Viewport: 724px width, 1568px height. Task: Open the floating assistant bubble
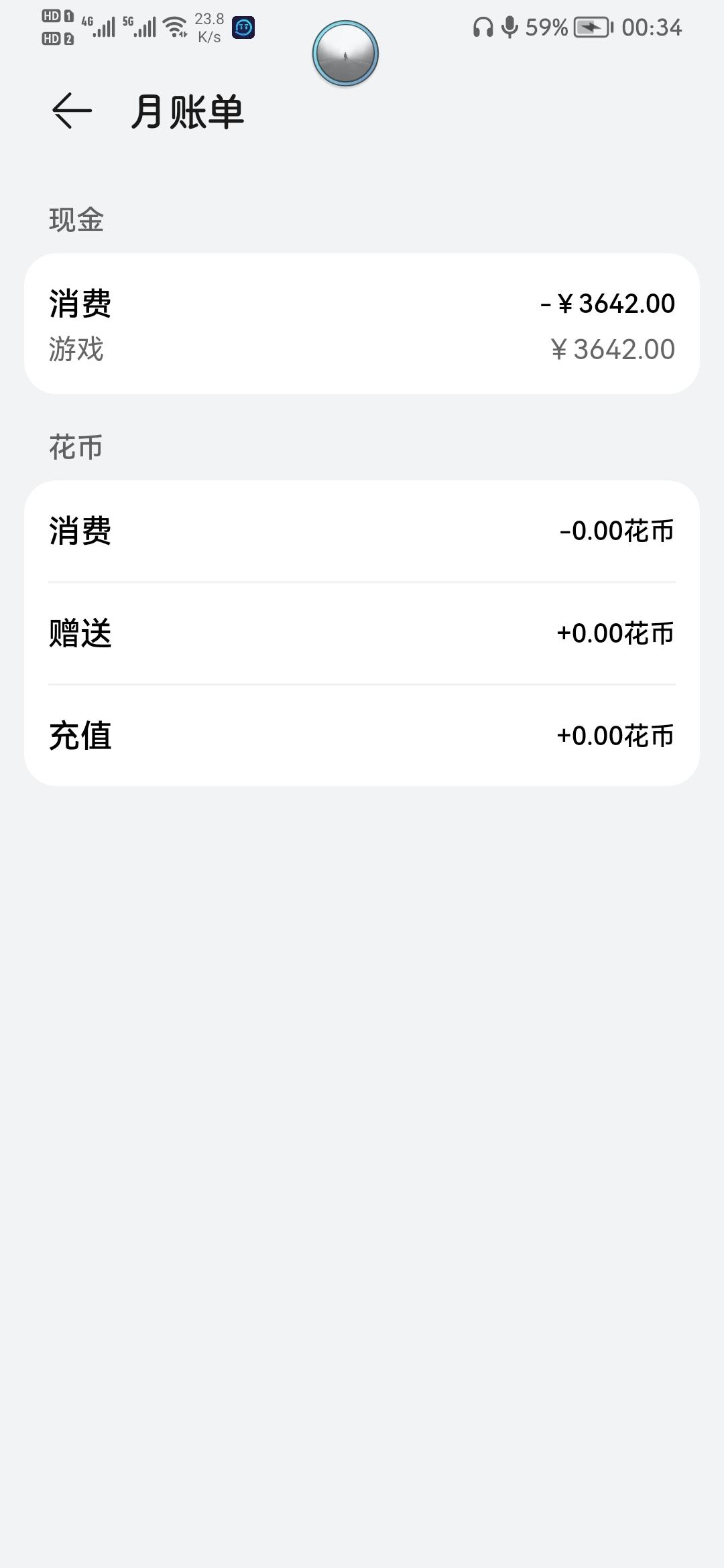click(x=345, y=54)
